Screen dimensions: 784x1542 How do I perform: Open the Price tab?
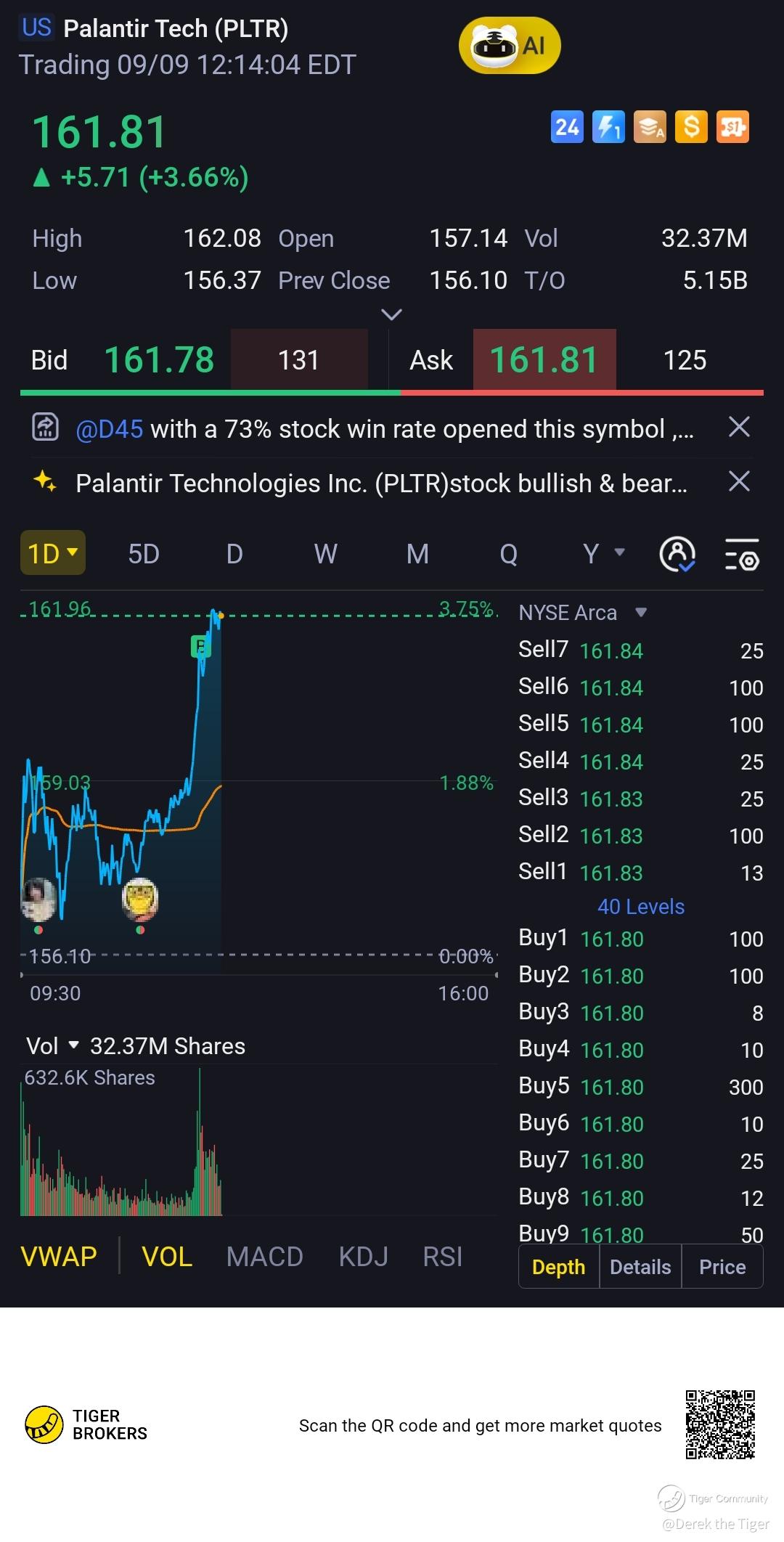[x=722, y=1267]
